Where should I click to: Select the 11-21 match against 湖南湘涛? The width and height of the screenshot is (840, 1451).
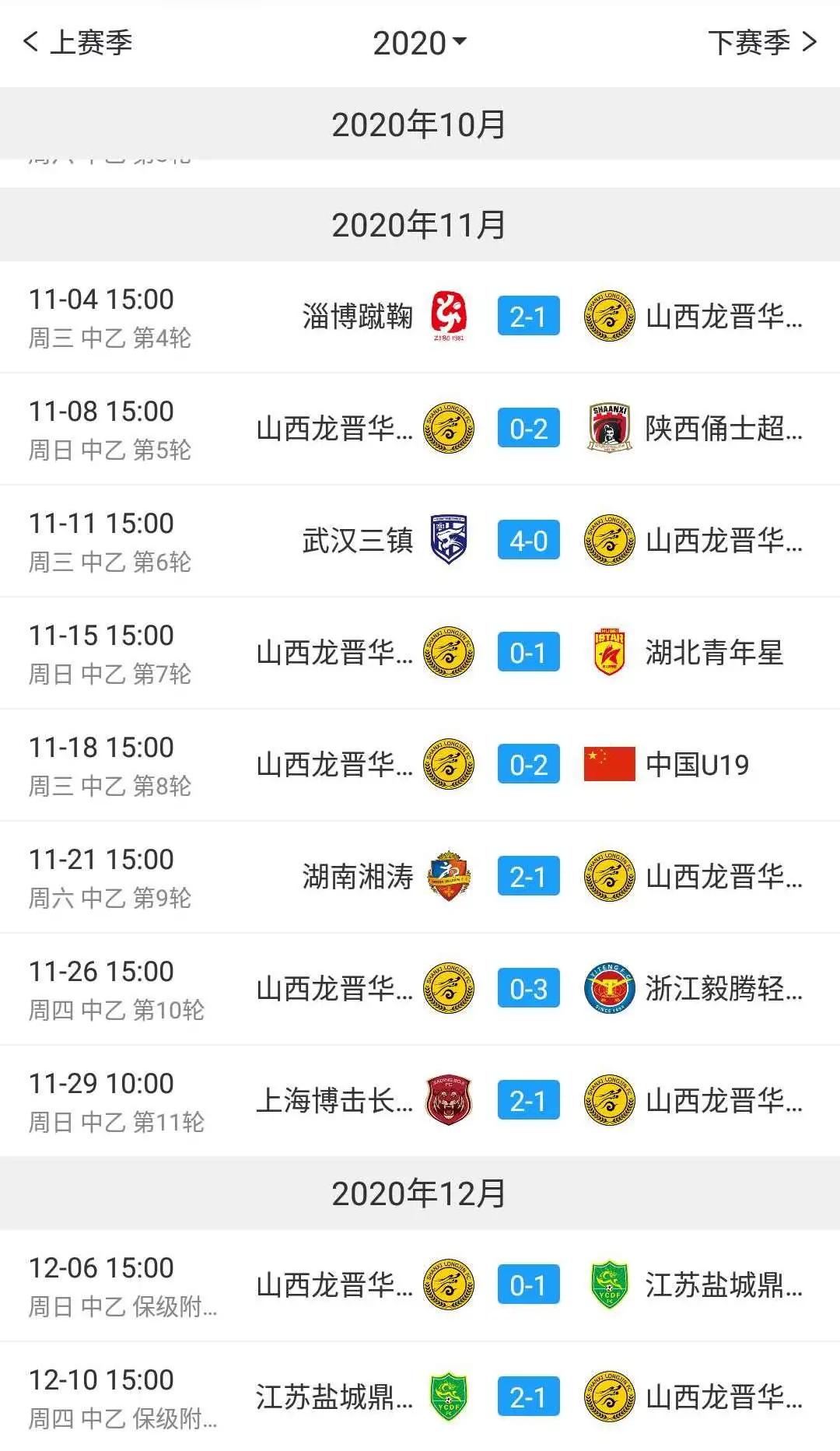[420, 878]
